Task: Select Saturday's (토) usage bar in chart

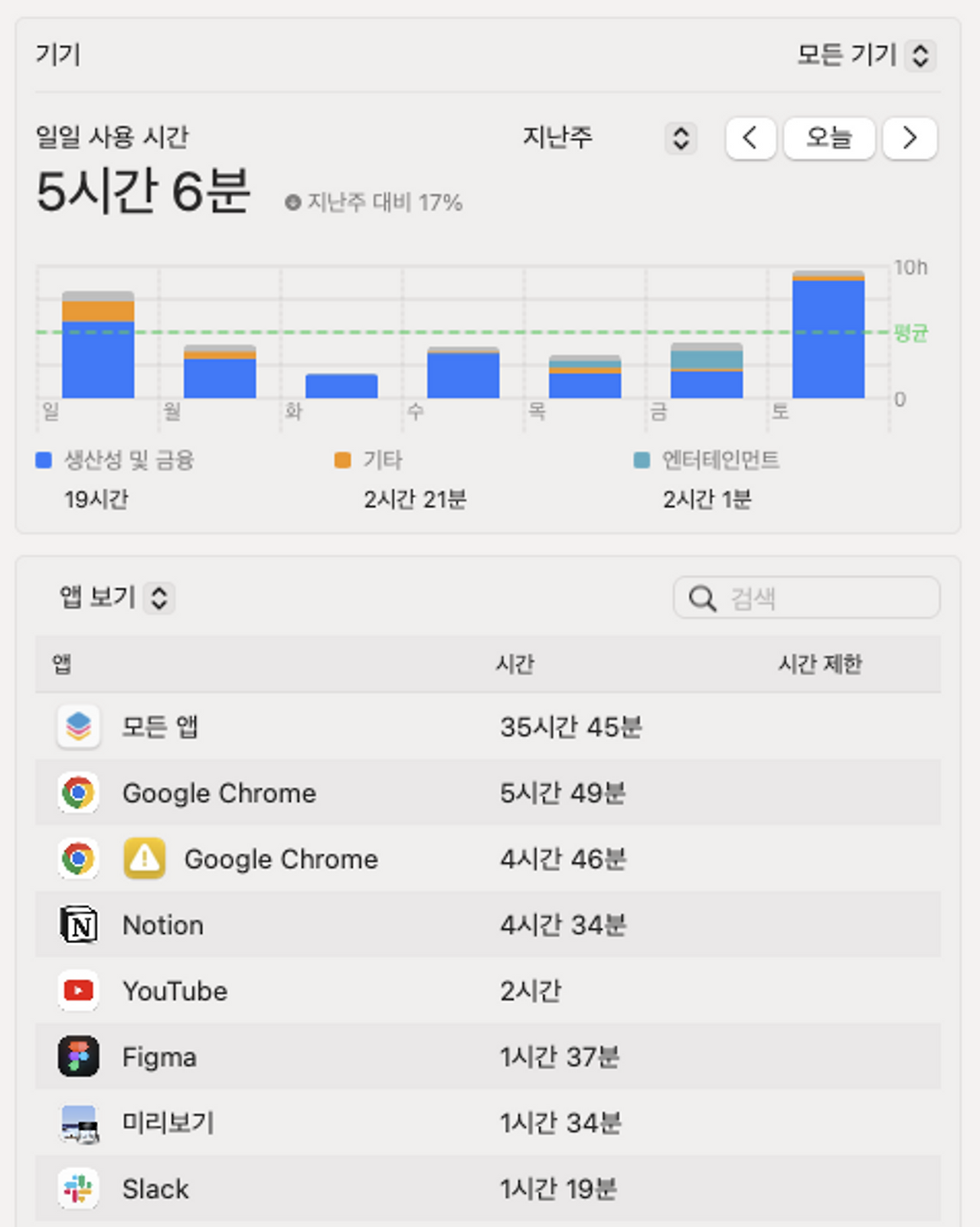Action: pos(828,334)
